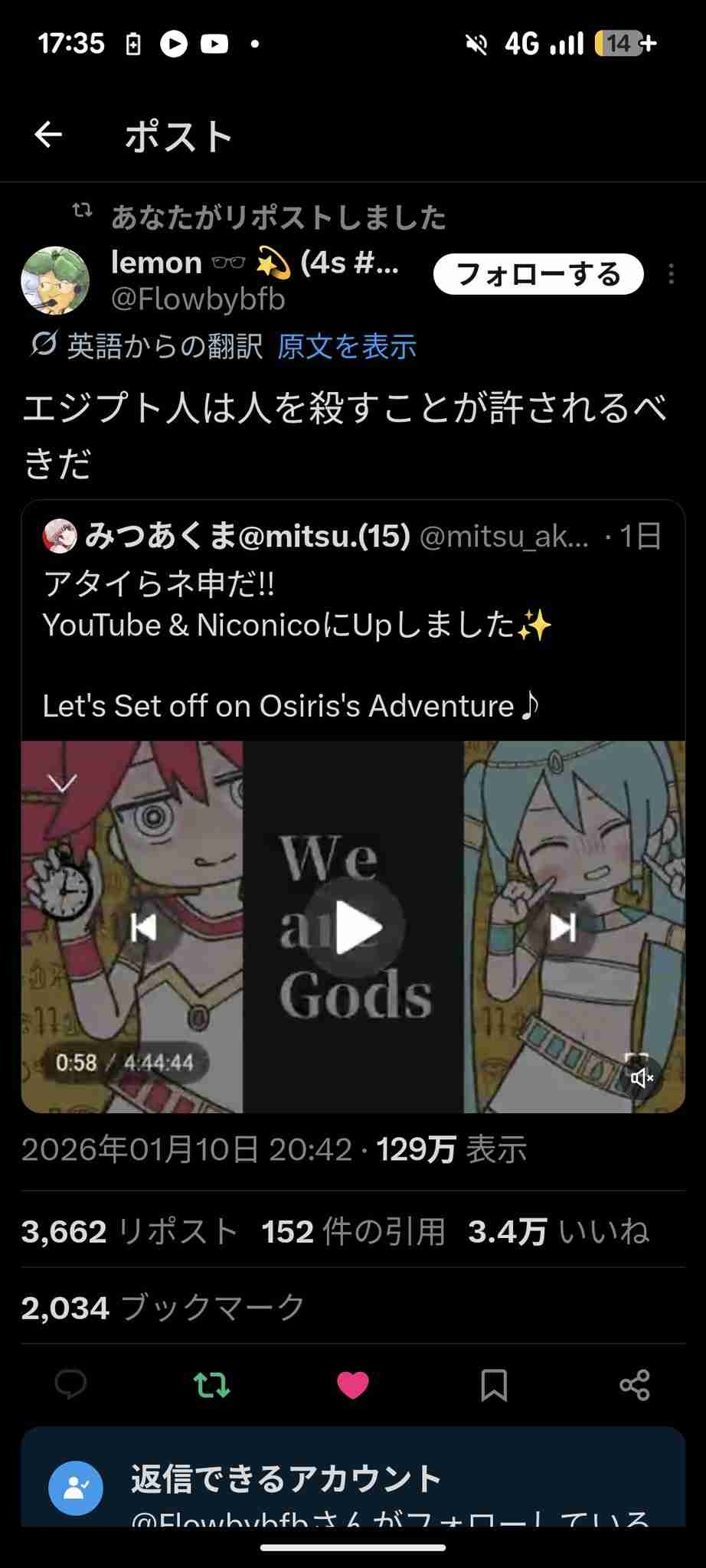Skip to the previous video

click(x=143, y=928)
